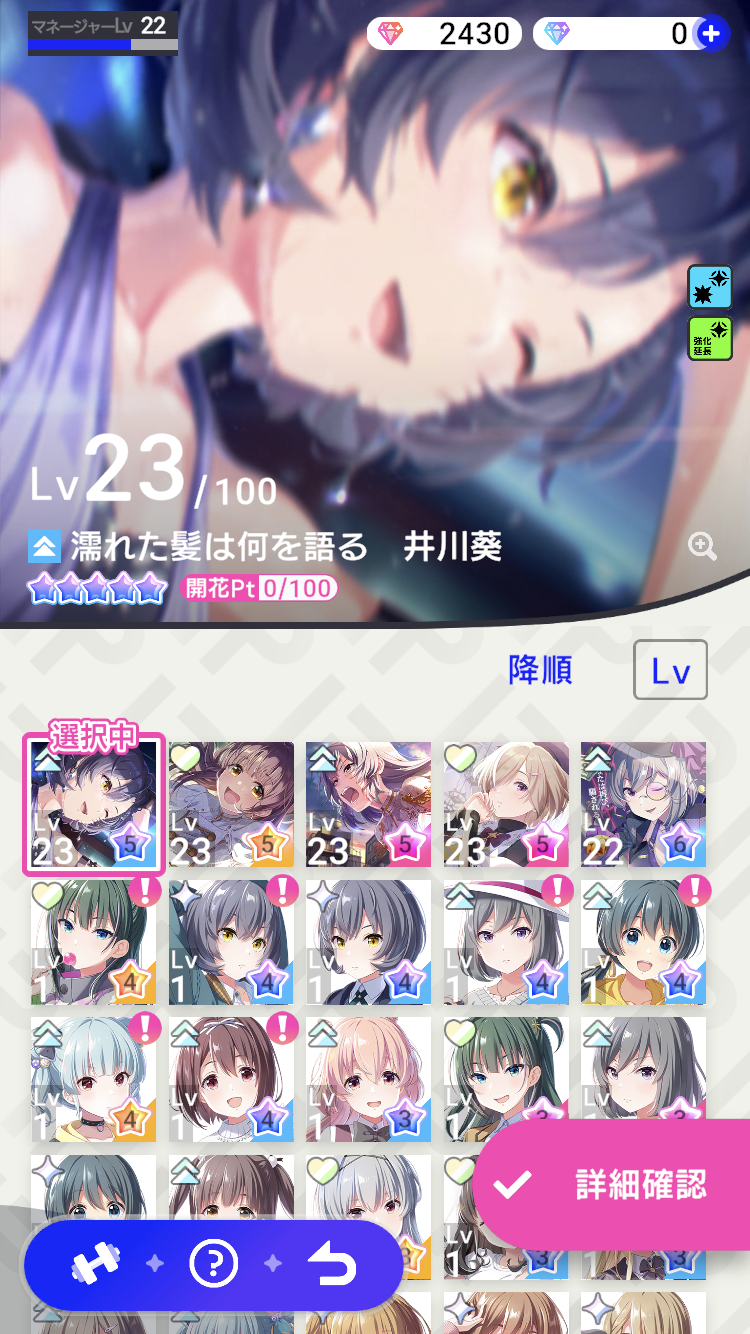This screenshot has height=1334, width=750.
Task: Open training with the dumbbell icon
Action: coord(95,1265)
